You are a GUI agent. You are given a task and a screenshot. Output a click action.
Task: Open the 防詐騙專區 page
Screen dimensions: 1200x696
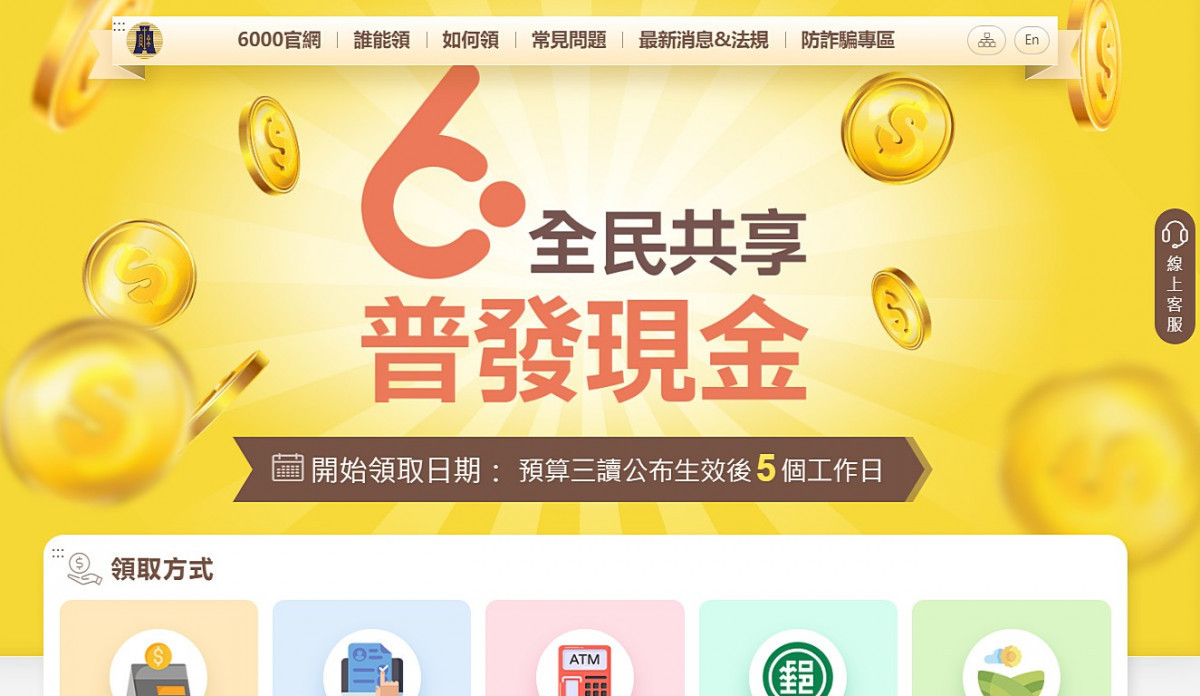click(x=848, y=40)
